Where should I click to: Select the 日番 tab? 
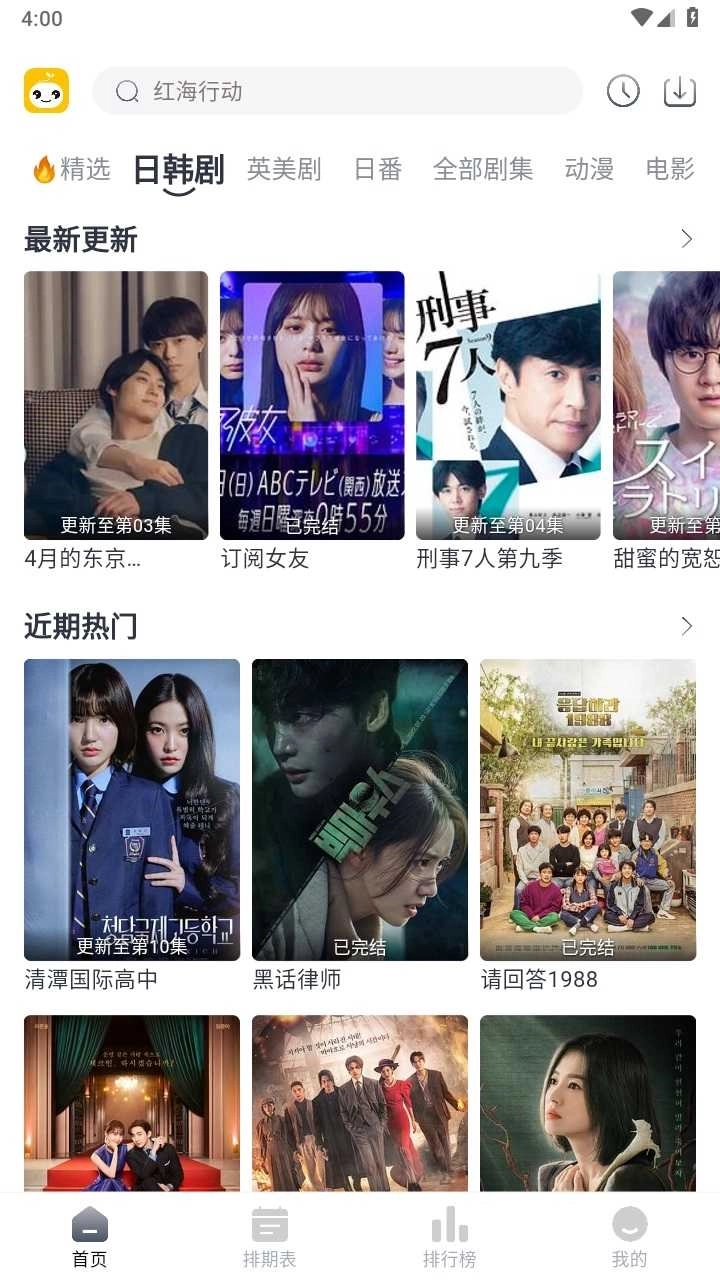[378, 169]
